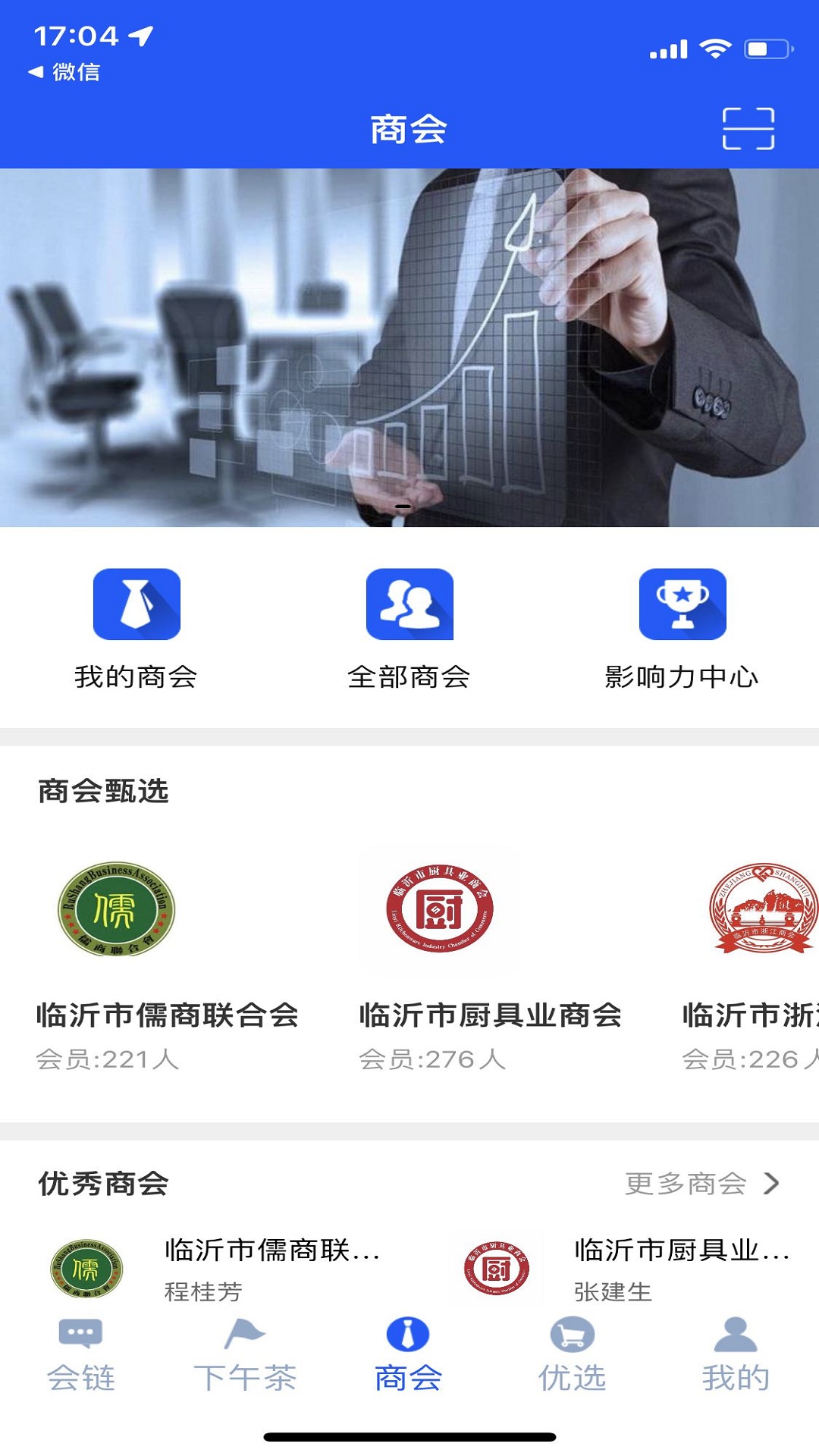Open 我的 profile person icon
This screenshot has width=819, height=1456.
(734, 1336)
